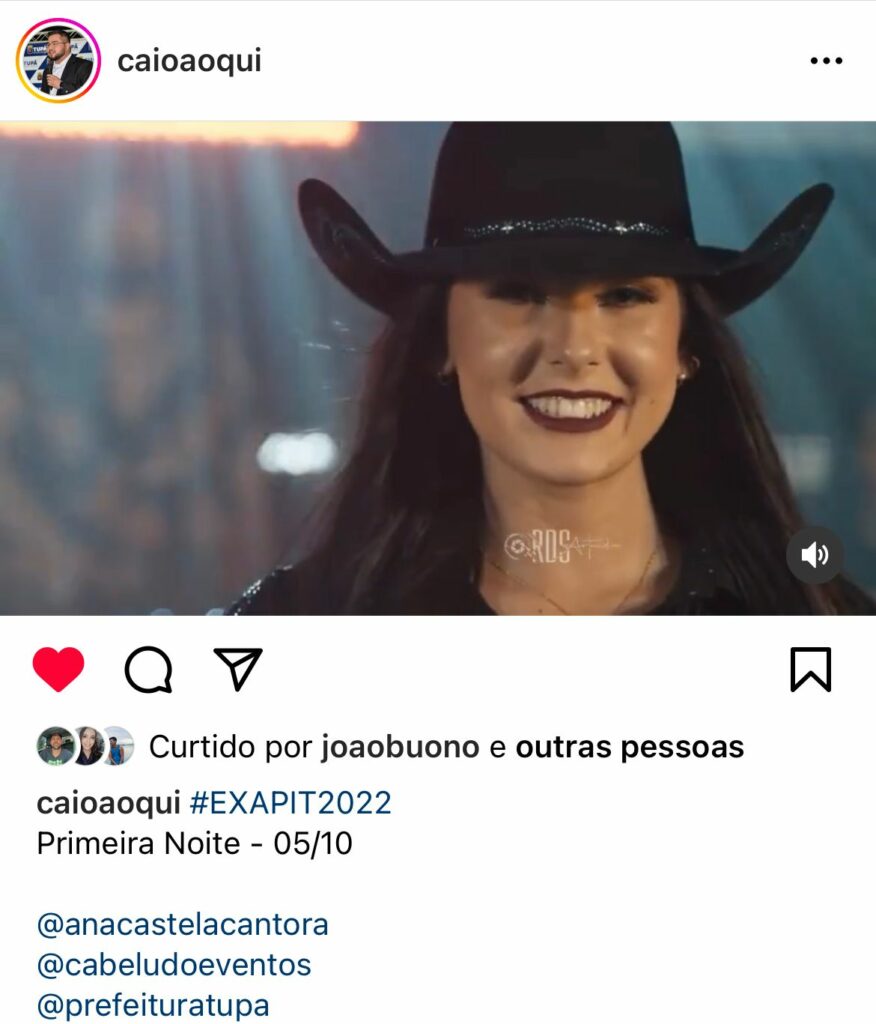Share this post via the paper plane

[238, 669]
